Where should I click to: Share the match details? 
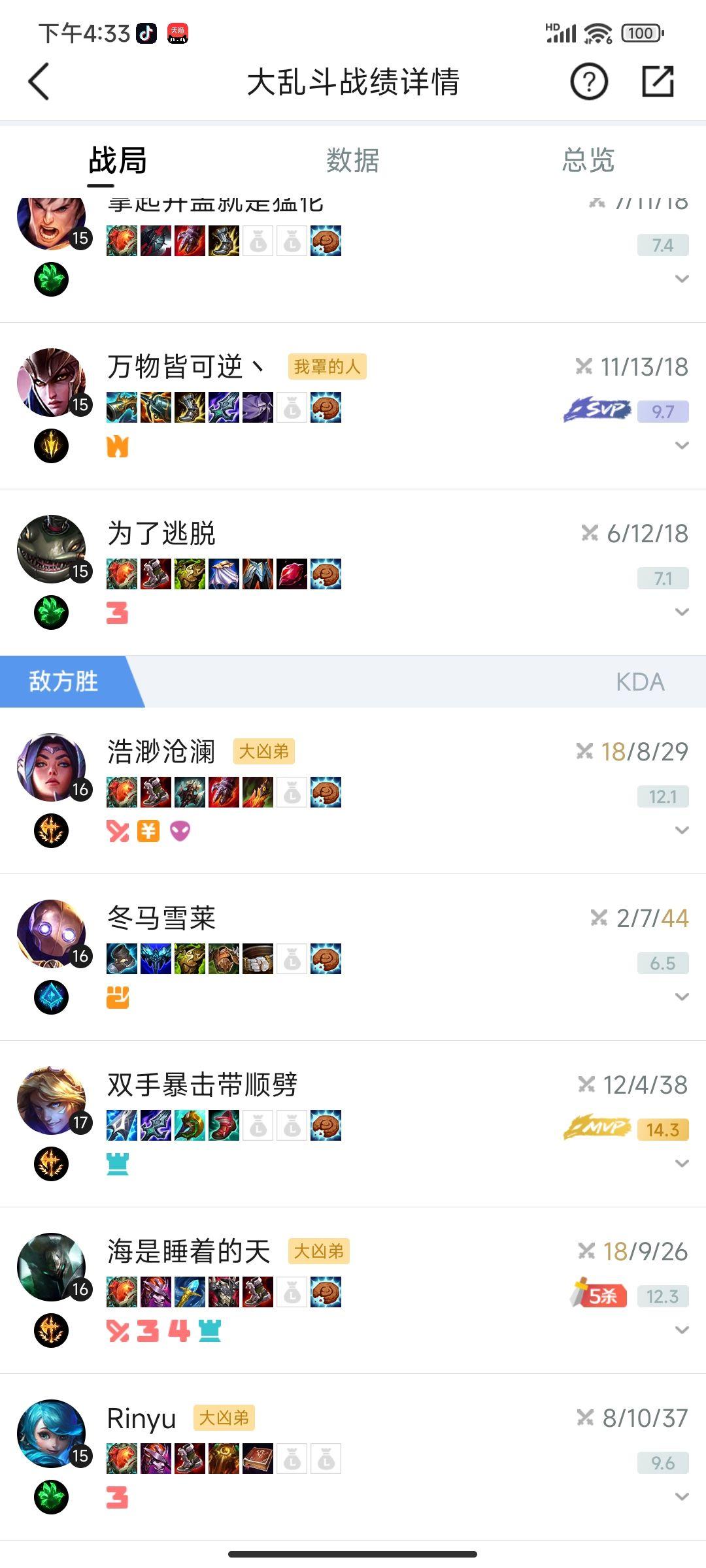tap(658, 82)
